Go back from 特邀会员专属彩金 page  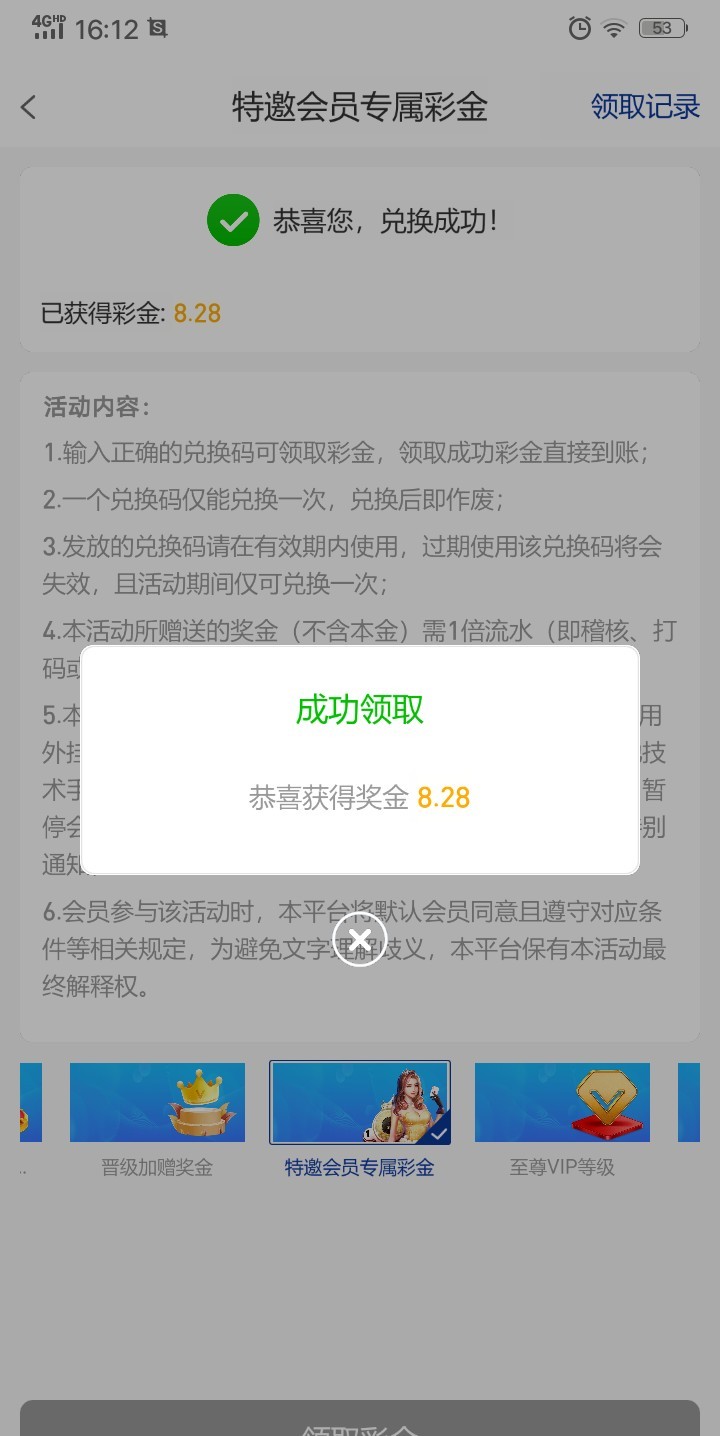[x=29, y=107]
